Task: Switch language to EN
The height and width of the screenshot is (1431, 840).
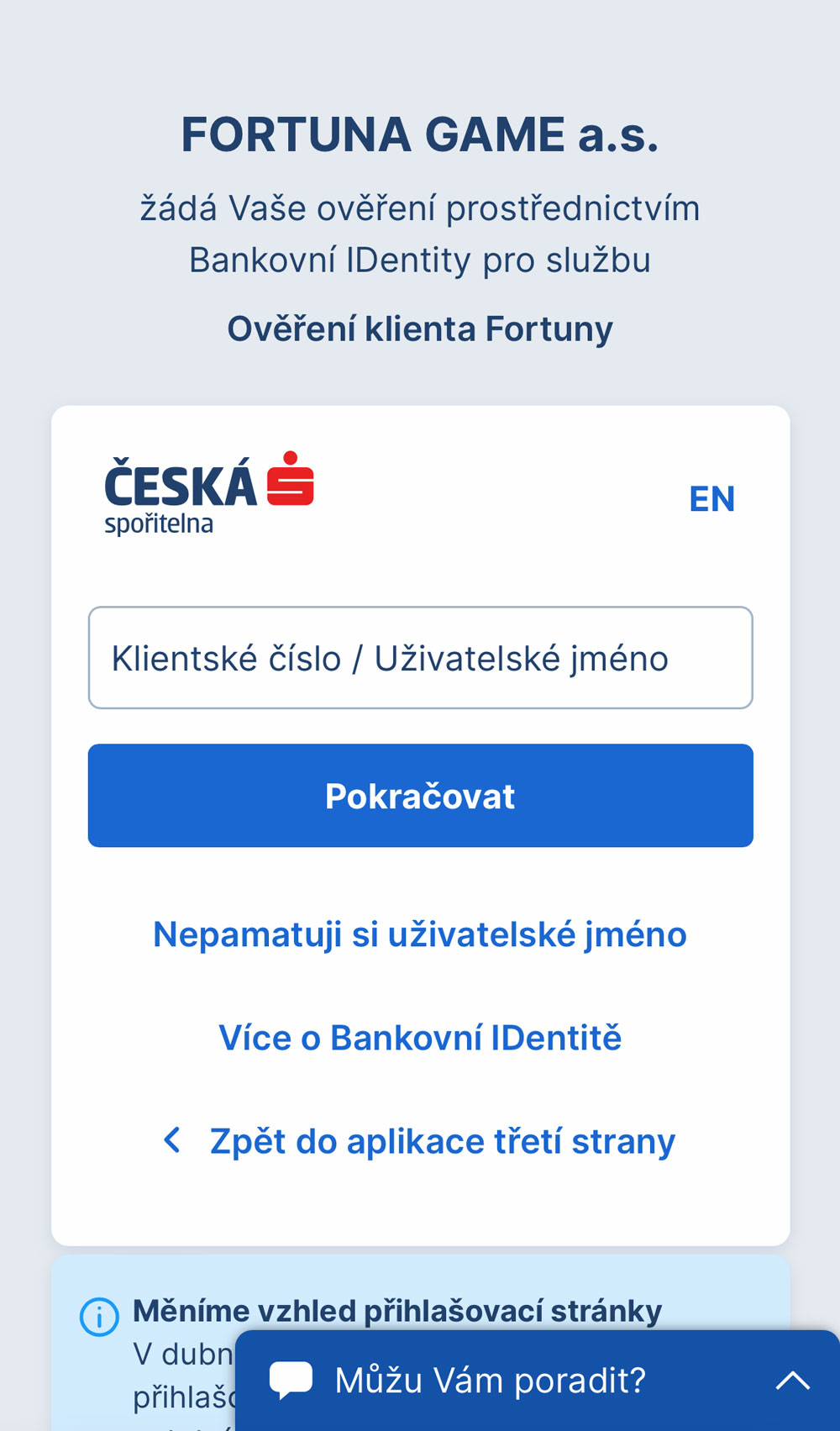Action: coord(711,499)
